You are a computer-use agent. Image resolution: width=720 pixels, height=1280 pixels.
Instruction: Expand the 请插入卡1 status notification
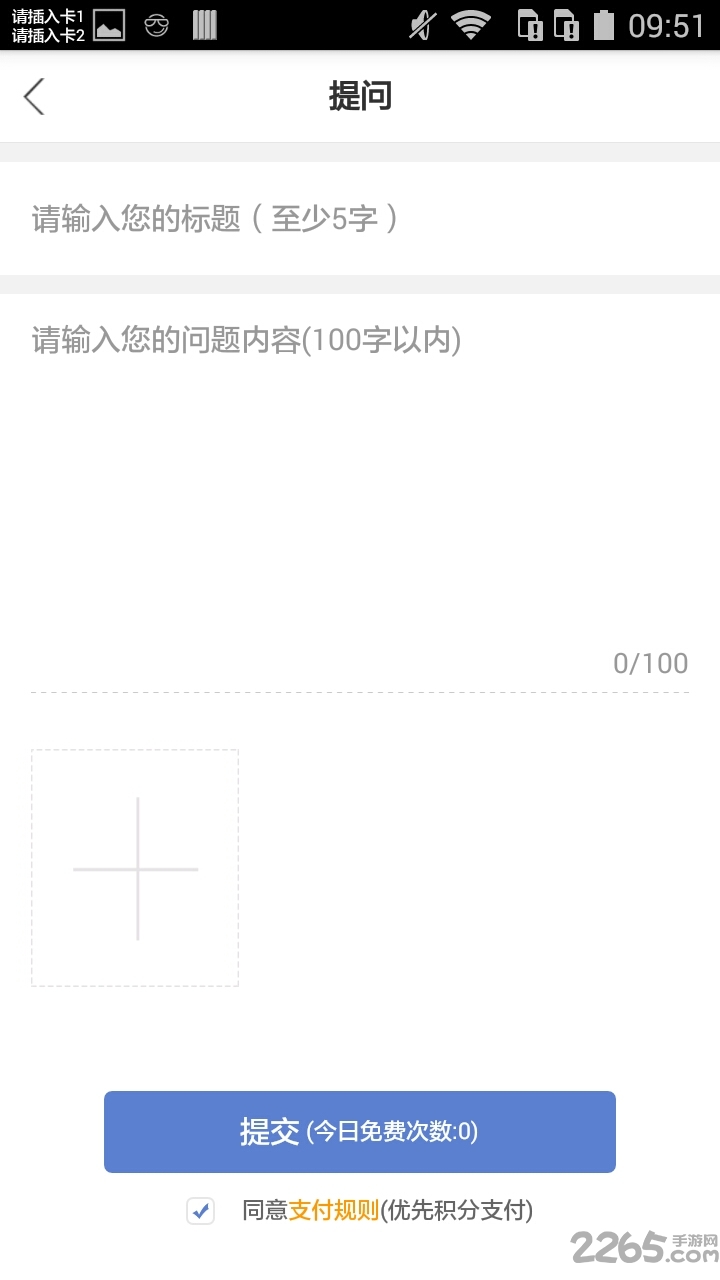coord(45,13)
